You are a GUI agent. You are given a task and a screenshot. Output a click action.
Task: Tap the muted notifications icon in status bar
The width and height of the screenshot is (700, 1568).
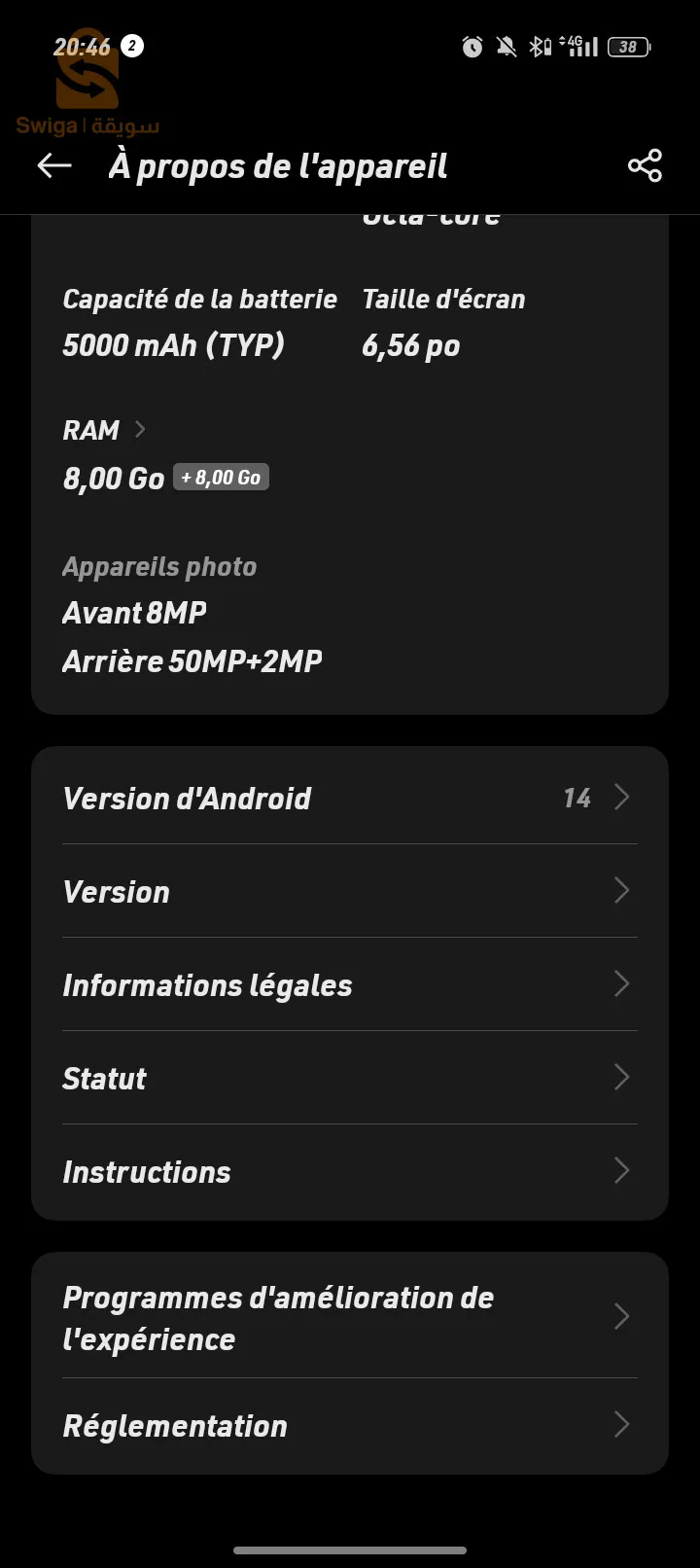(x=507, y=46)
